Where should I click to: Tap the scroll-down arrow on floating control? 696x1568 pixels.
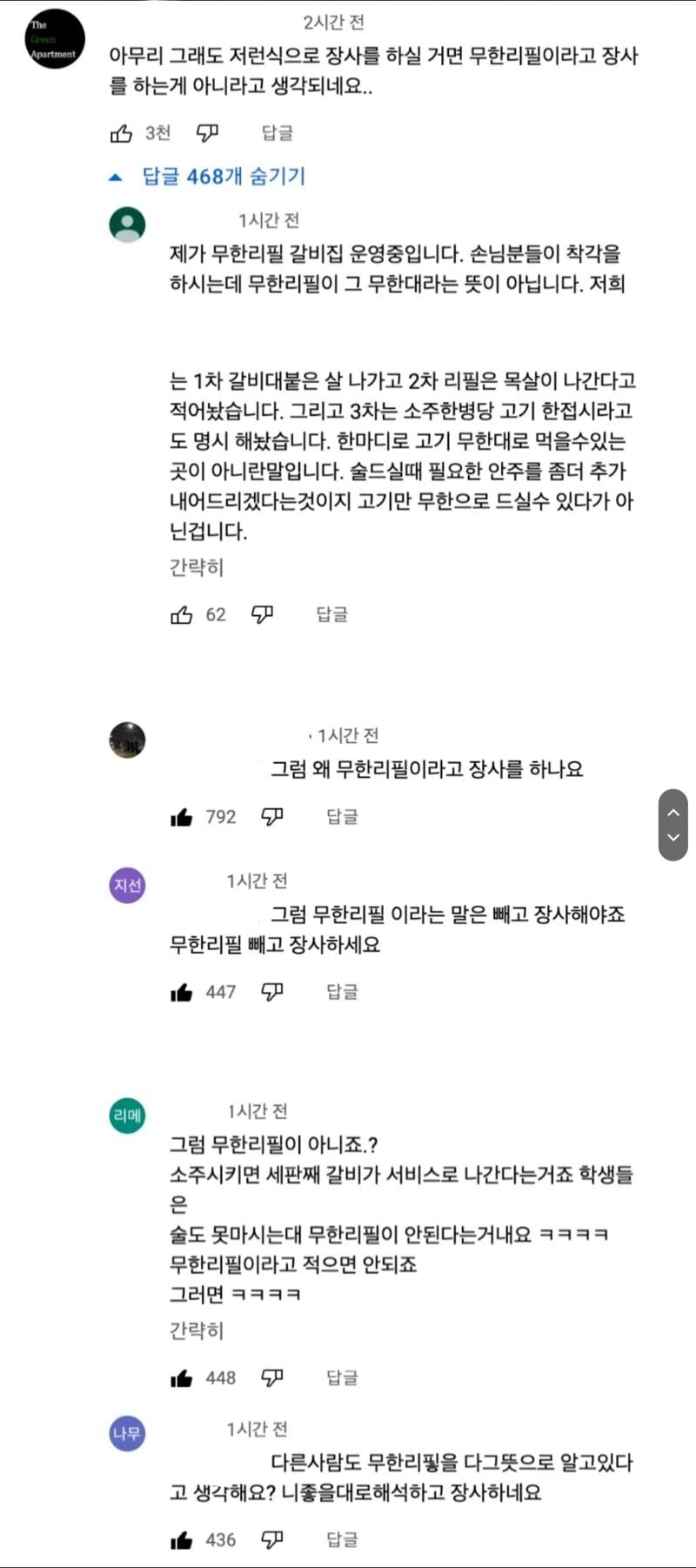pos(673,838)
